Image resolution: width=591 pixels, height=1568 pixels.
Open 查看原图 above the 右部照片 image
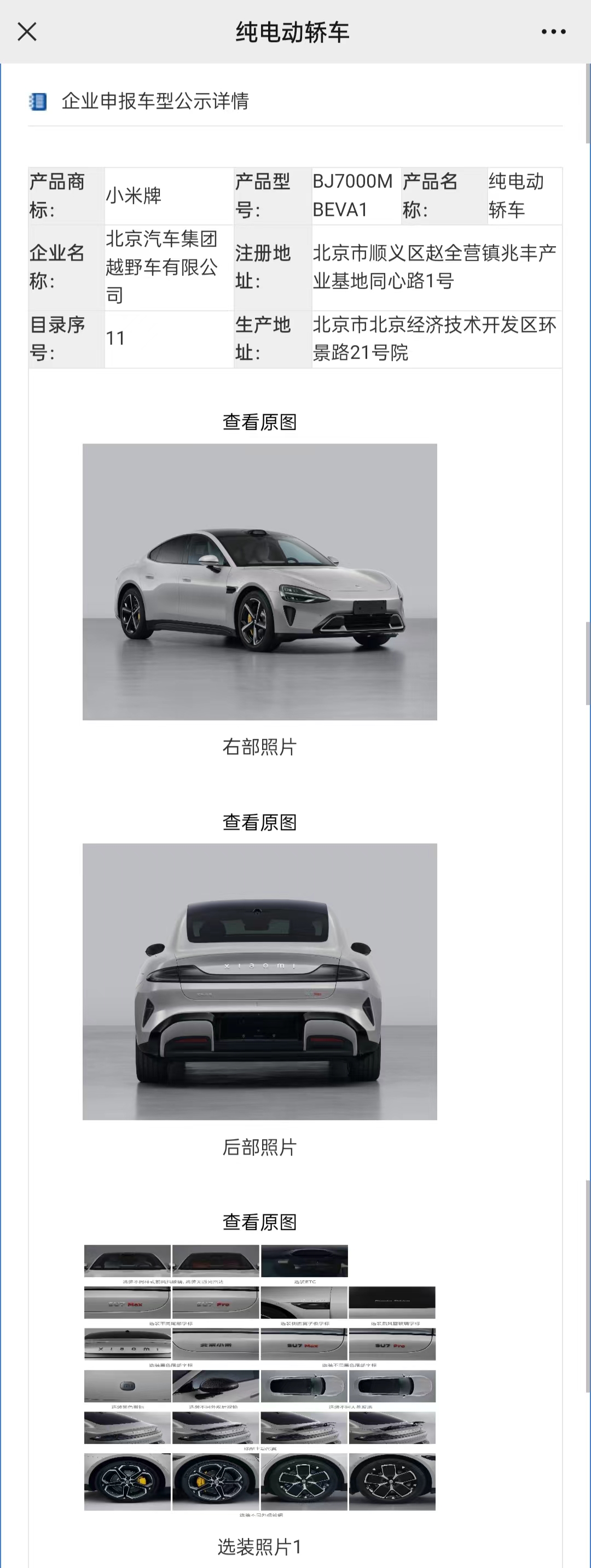[259, 422]
